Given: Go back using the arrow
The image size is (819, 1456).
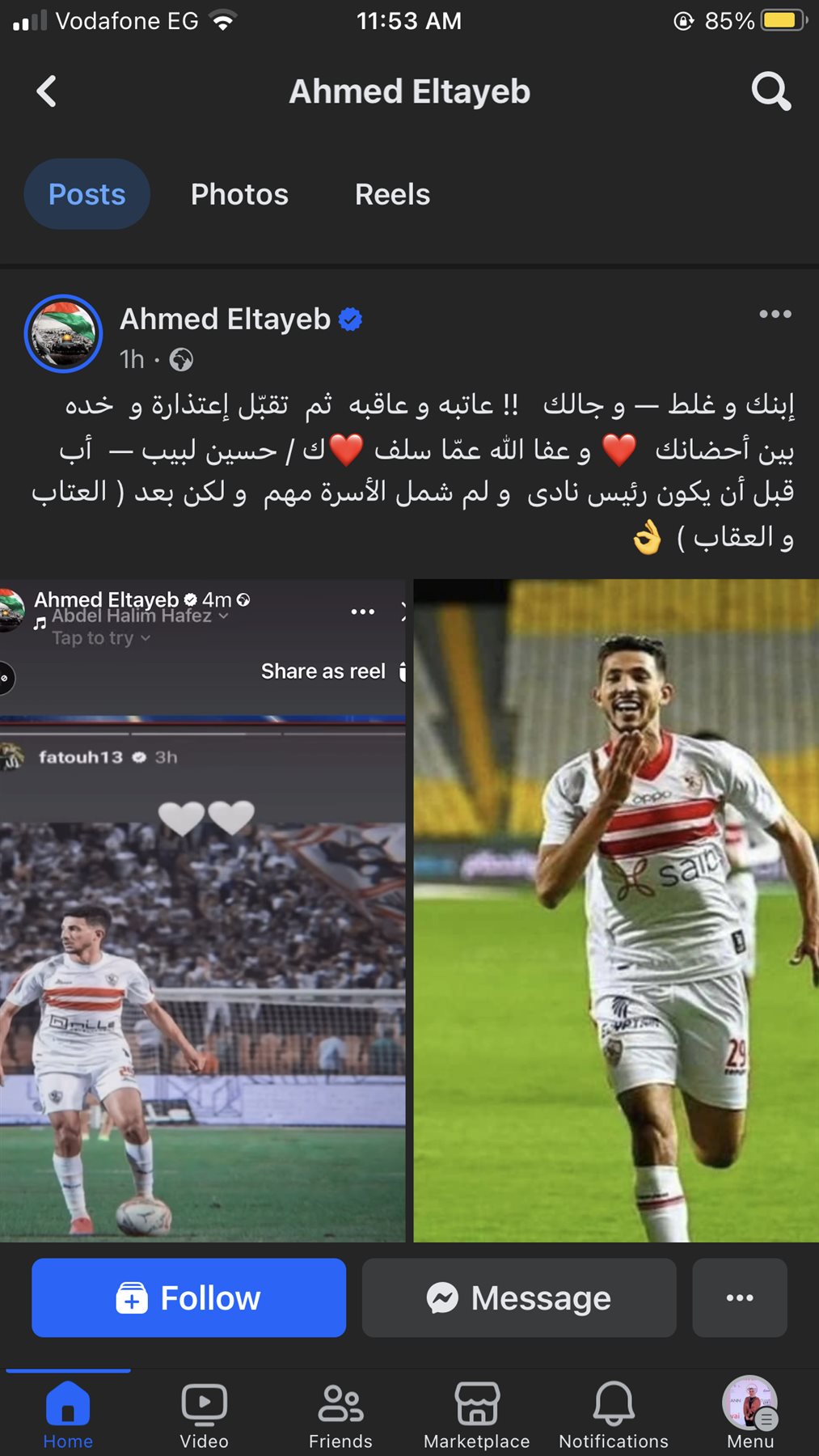Looking at the screenshot, I should 47,91.
